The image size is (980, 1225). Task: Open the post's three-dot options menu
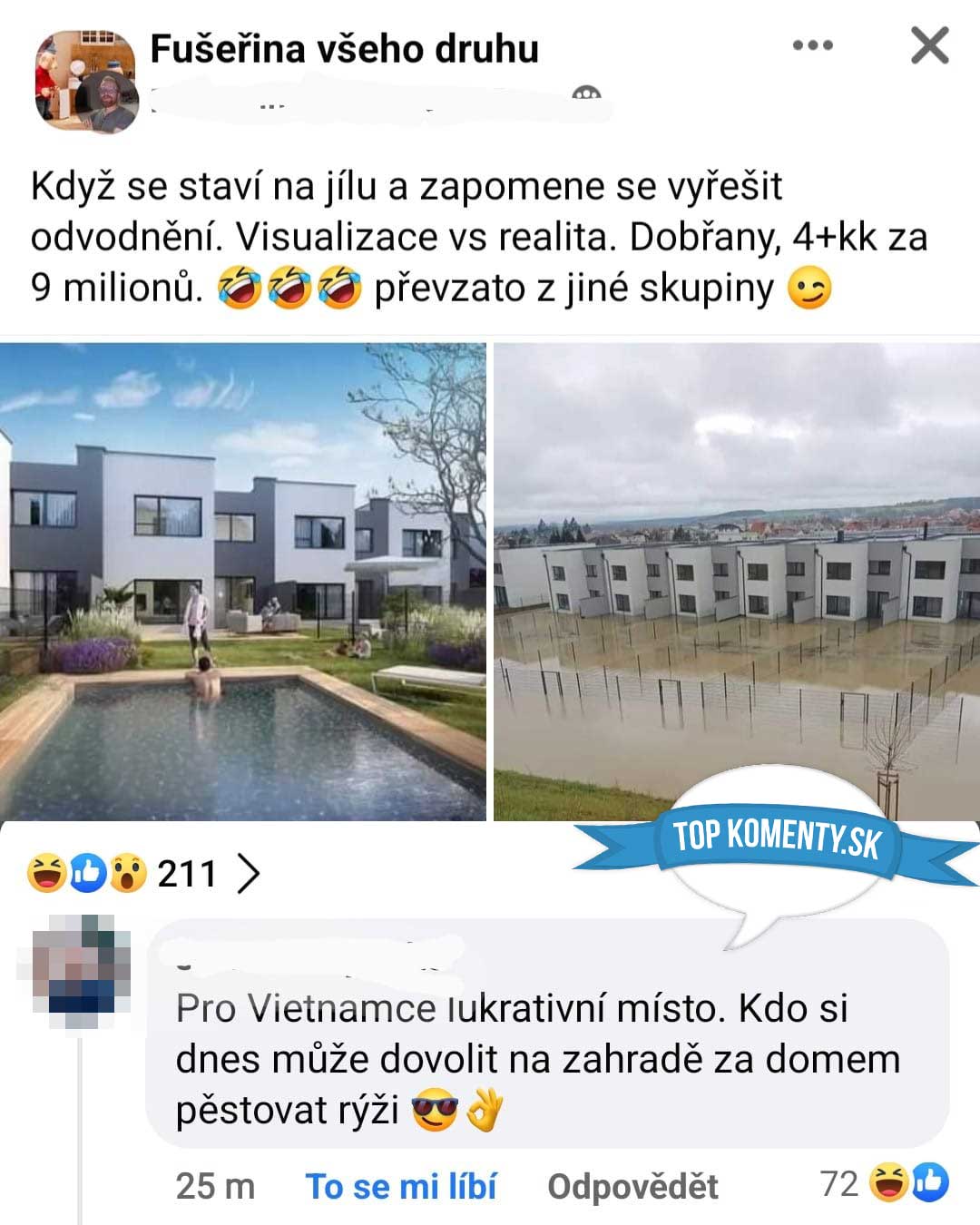(812, 45)
